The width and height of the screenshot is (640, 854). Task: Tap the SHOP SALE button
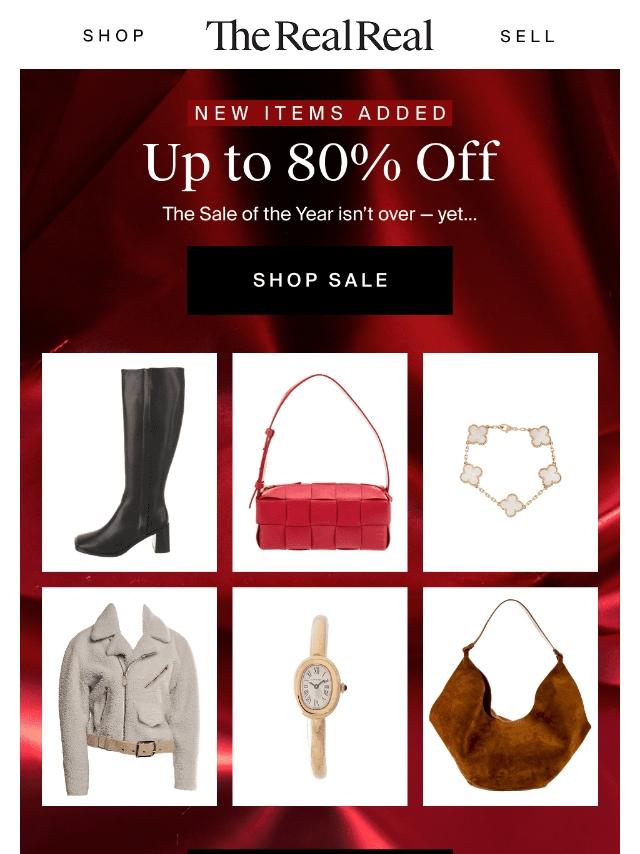320,281
